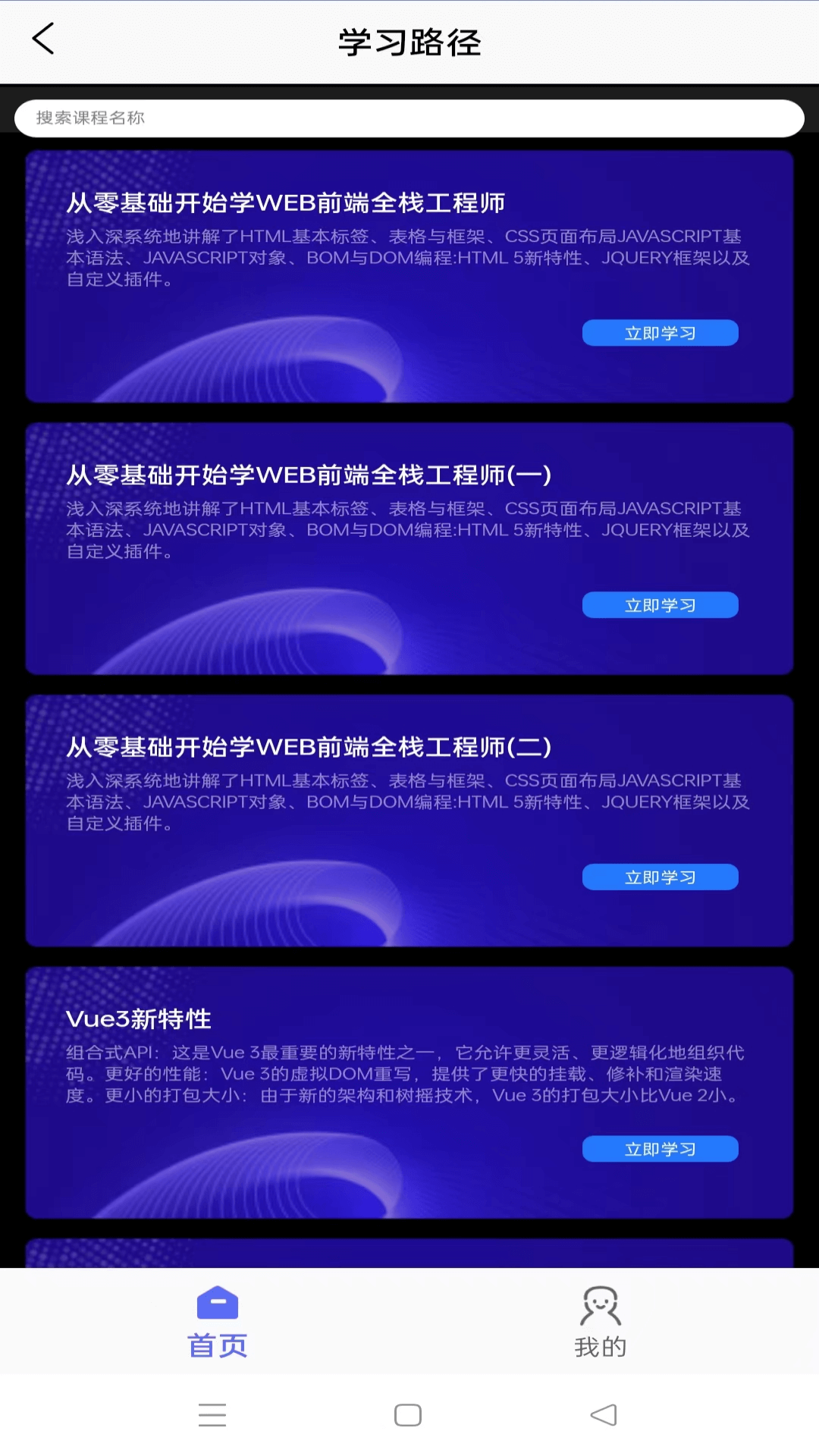Tap the 从零基础开始学WEB前端全栈工程师 card title
819x1456 pixels.
point(288,202)
